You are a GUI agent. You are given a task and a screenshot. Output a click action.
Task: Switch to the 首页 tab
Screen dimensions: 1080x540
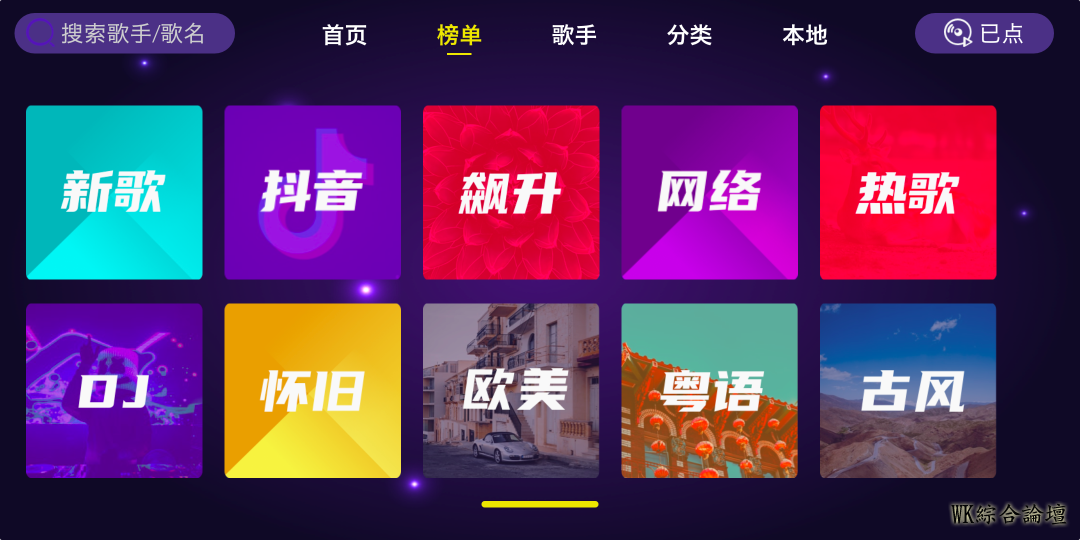coord(344,35)
